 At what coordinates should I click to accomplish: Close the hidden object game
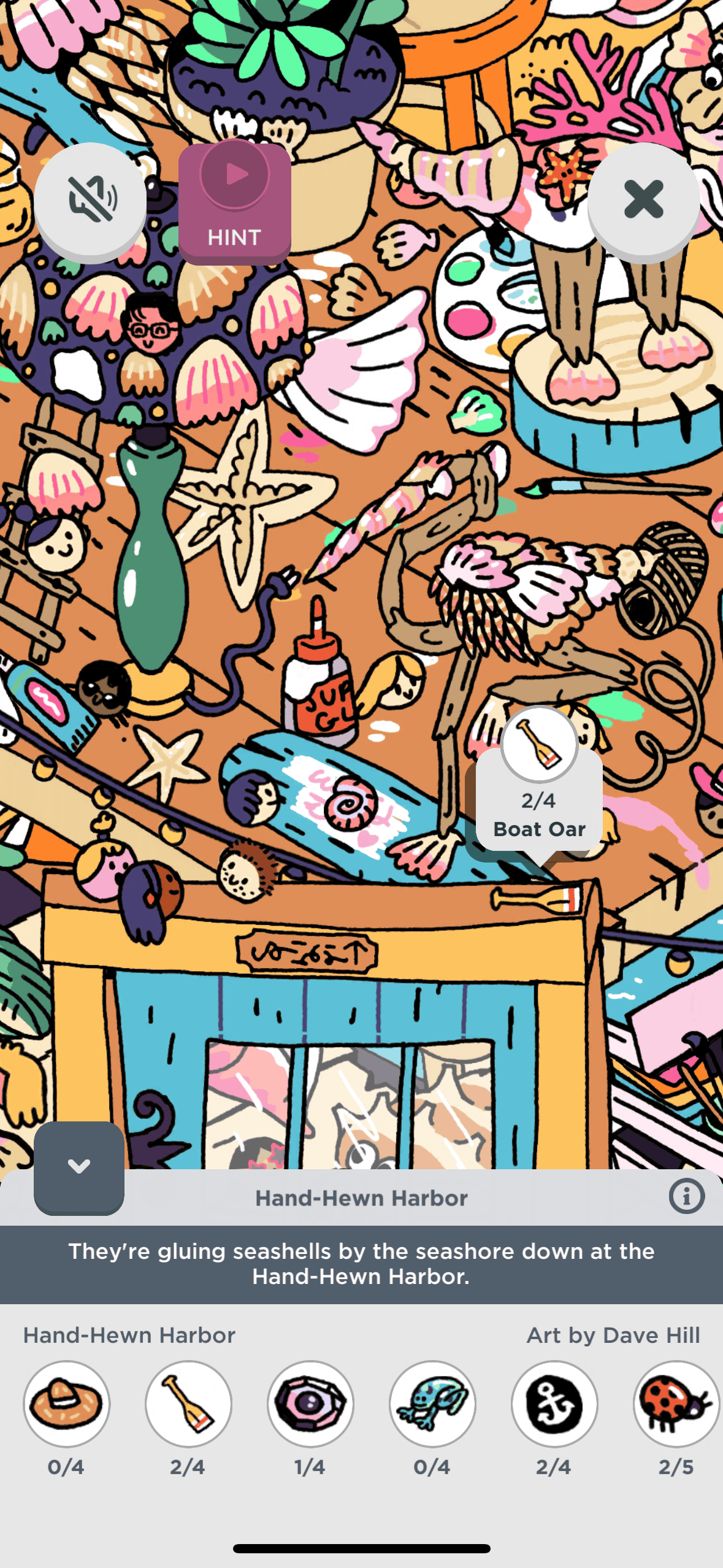coord(643,200)
